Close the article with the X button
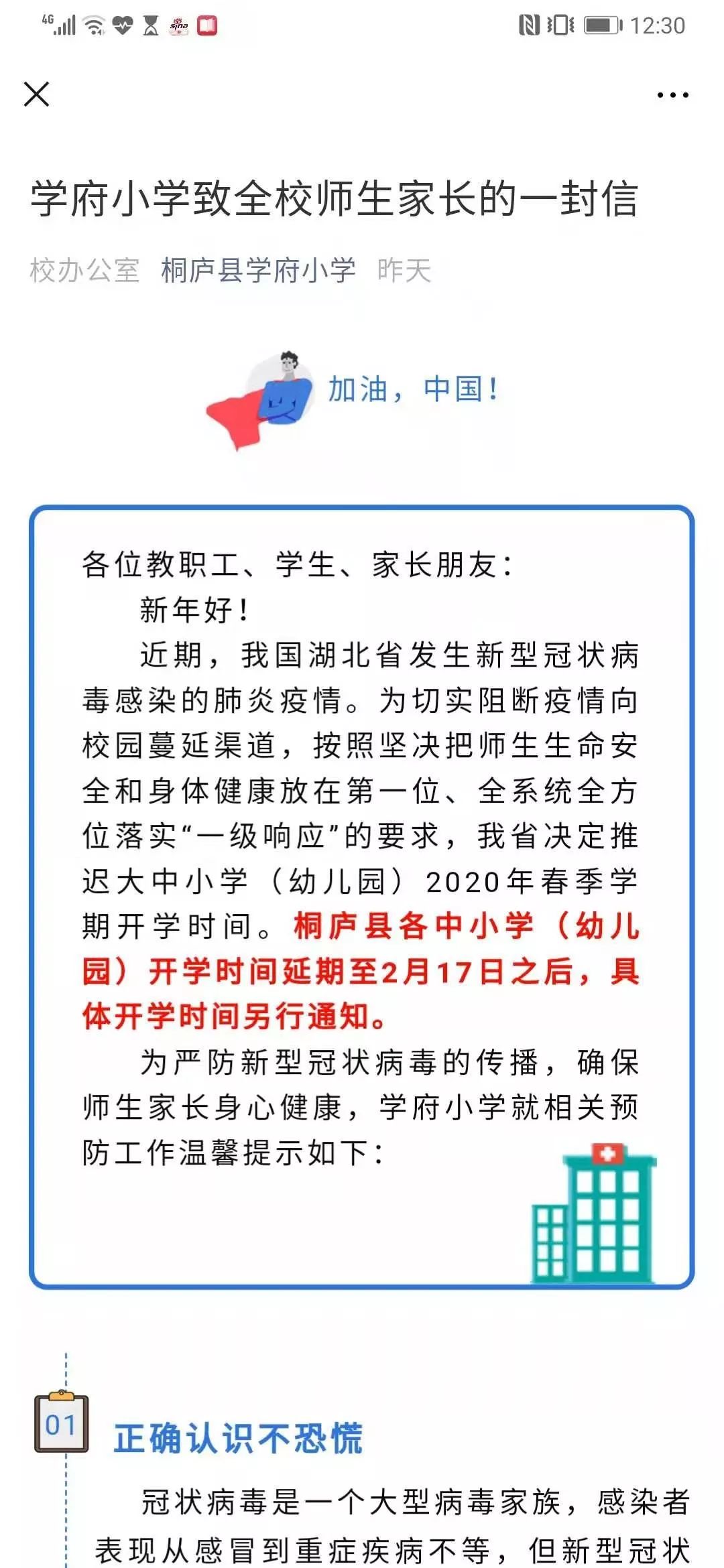This screenshot has height=1568, width=724. click(36, 94)
